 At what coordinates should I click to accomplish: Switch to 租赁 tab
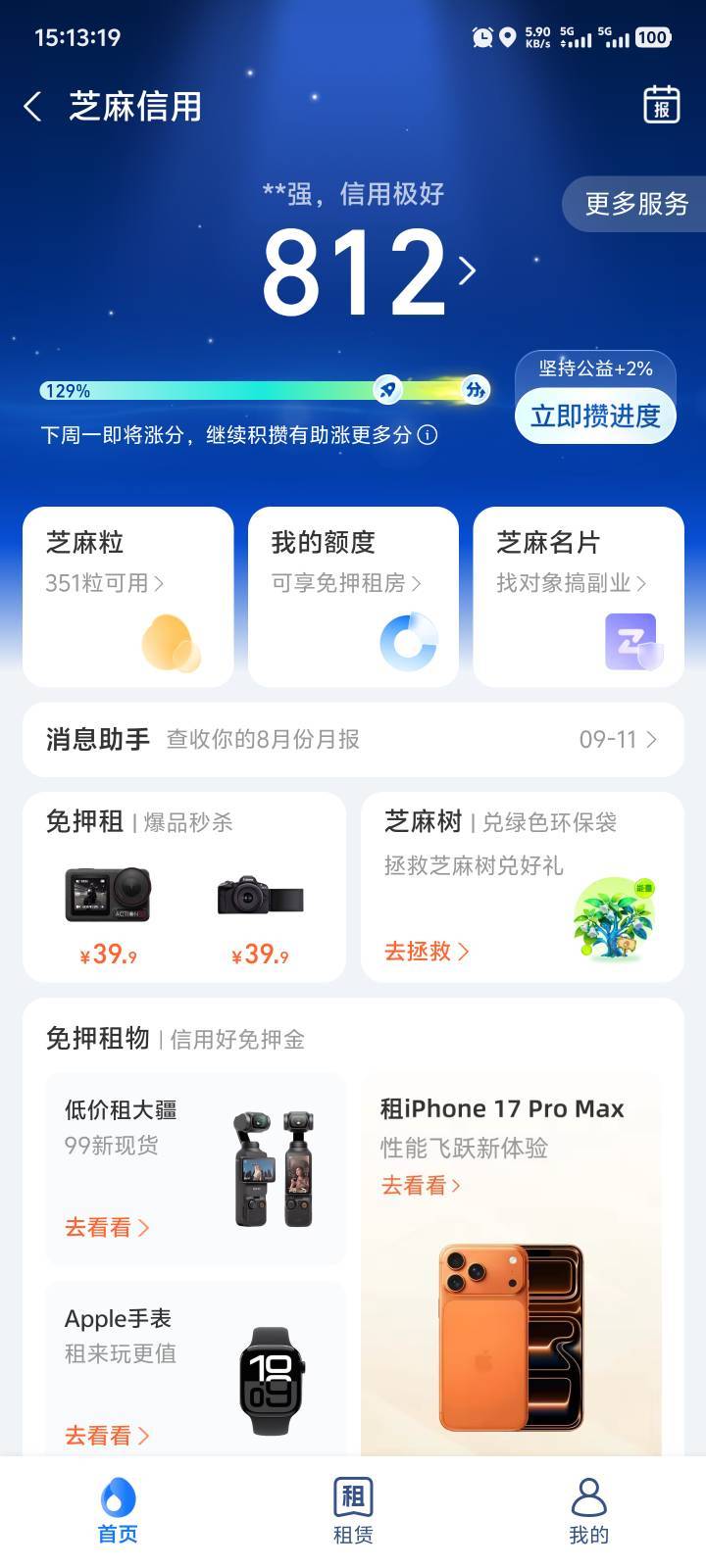click(353, 1510)
